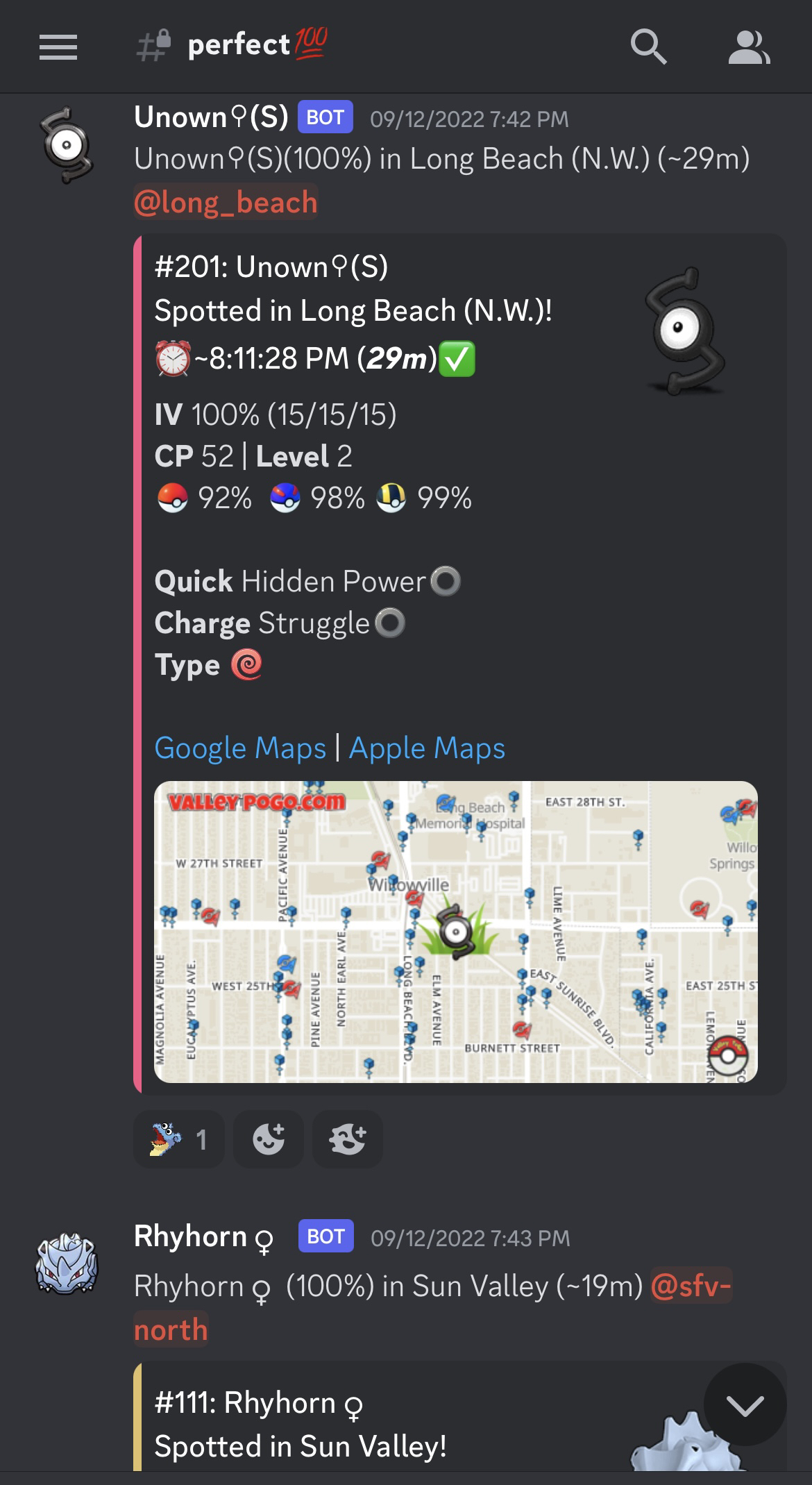Tap the @long_beach role mention

pyautogui.click(x=226, y=203)
